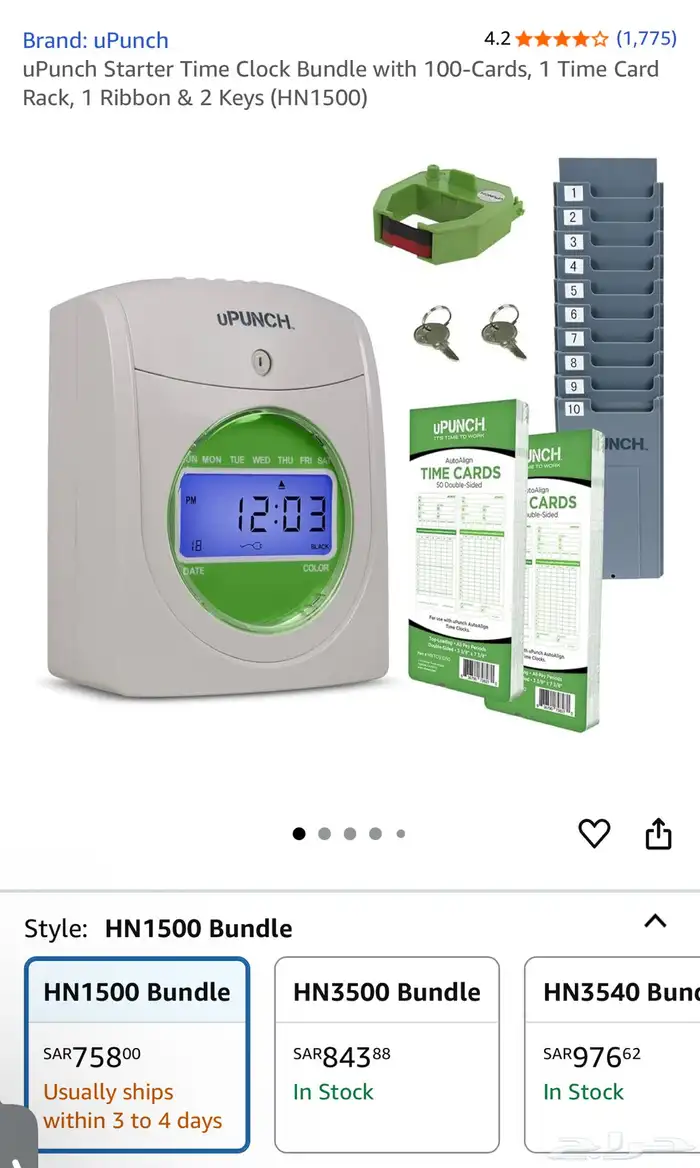Screen dimensions: 700x1168
Task: Add this item to wish list heart
Action: pos(594,833)
